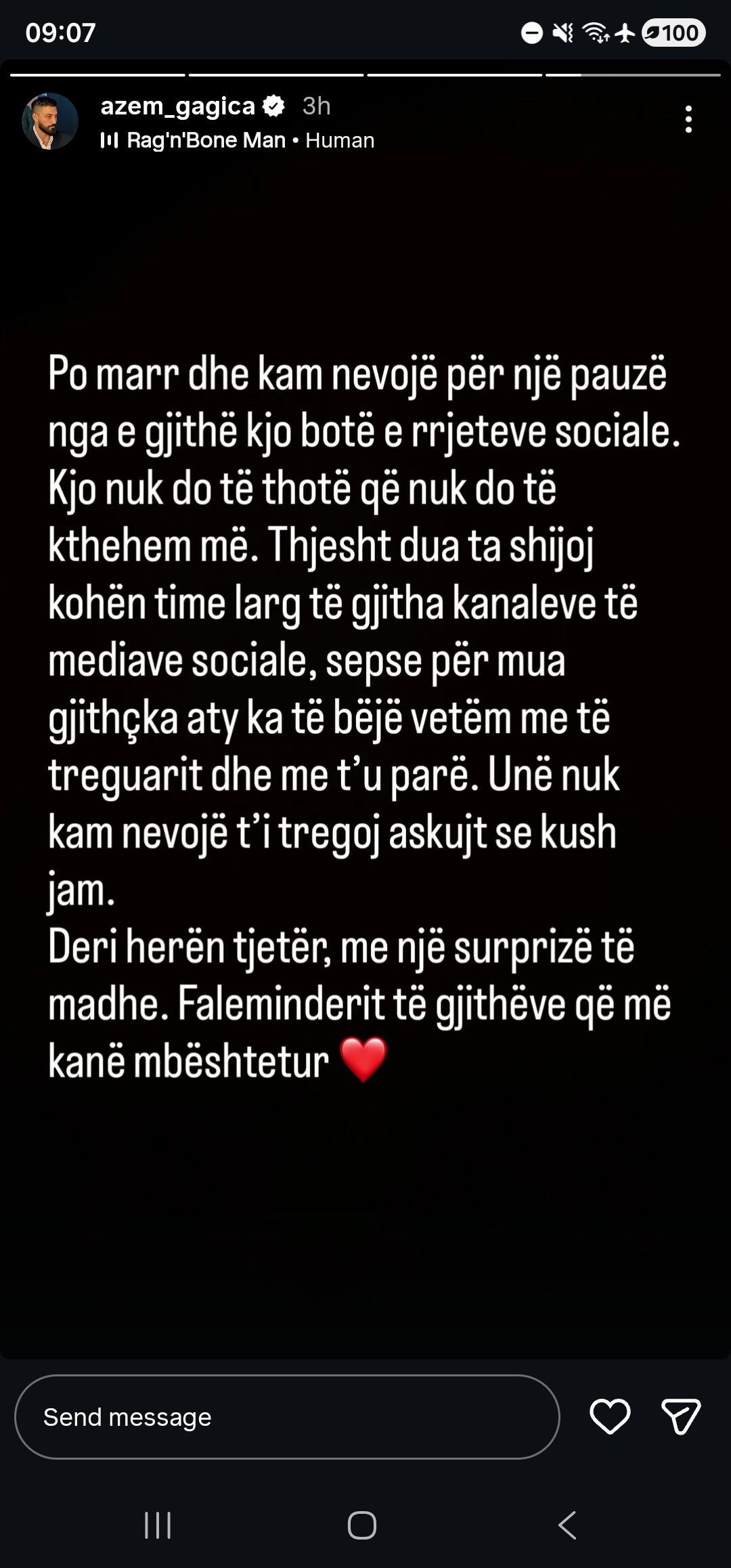Open the story's three-dot options menu
Viewport: 731px width, 1568px height.
[x=688, y=119]
